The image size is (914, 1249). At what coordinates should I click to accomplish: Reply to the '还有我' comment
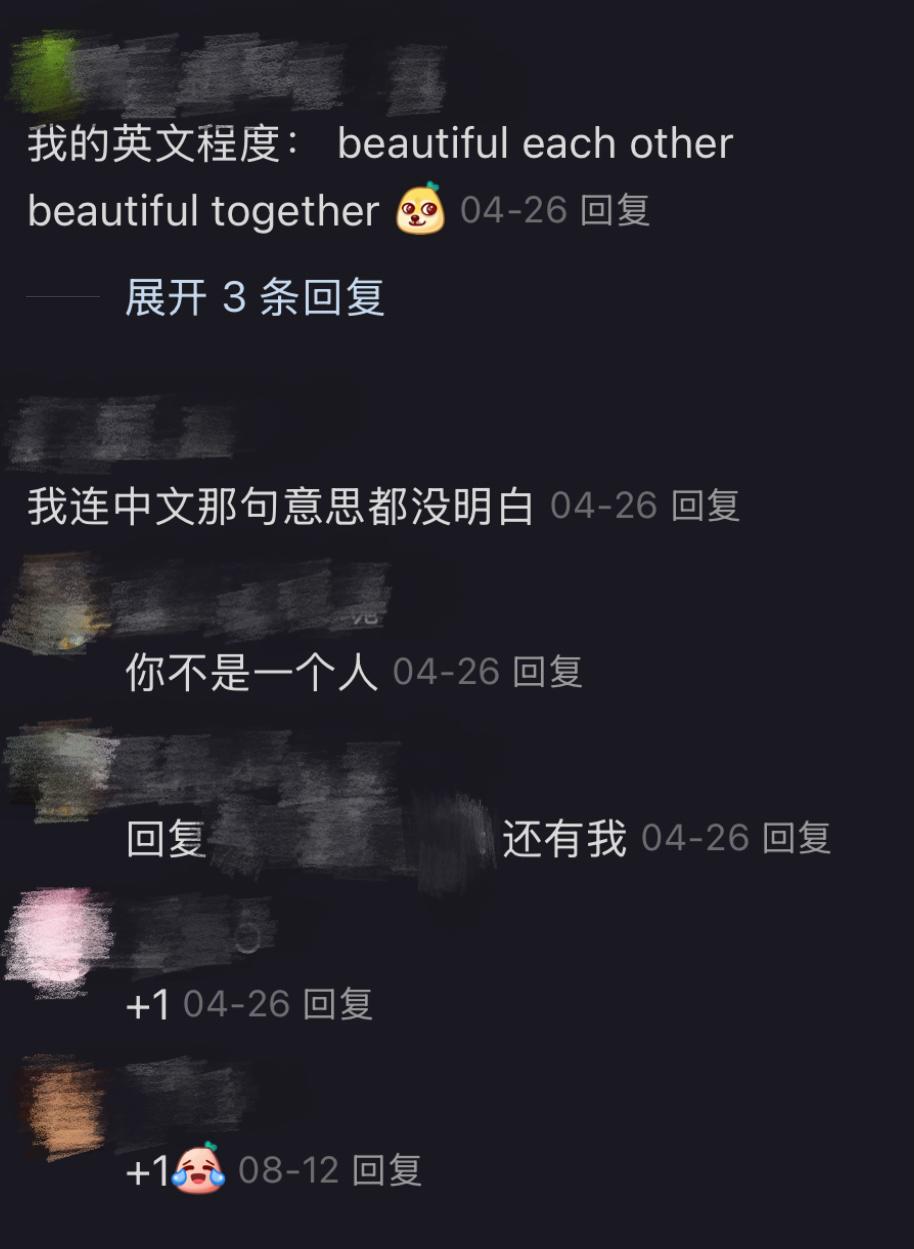[796, 838]
